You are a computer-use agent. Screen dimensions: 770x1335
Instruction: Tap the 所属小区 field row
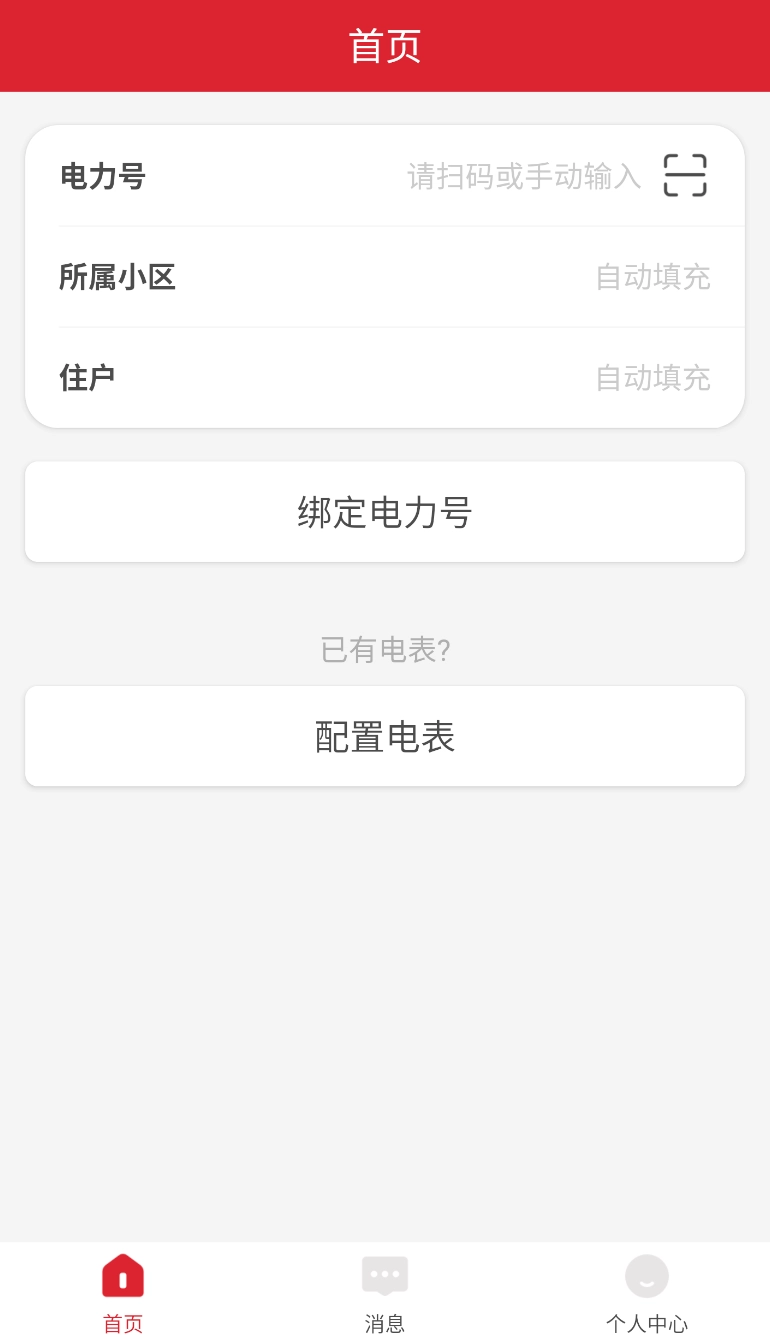(x=385, y=277)
